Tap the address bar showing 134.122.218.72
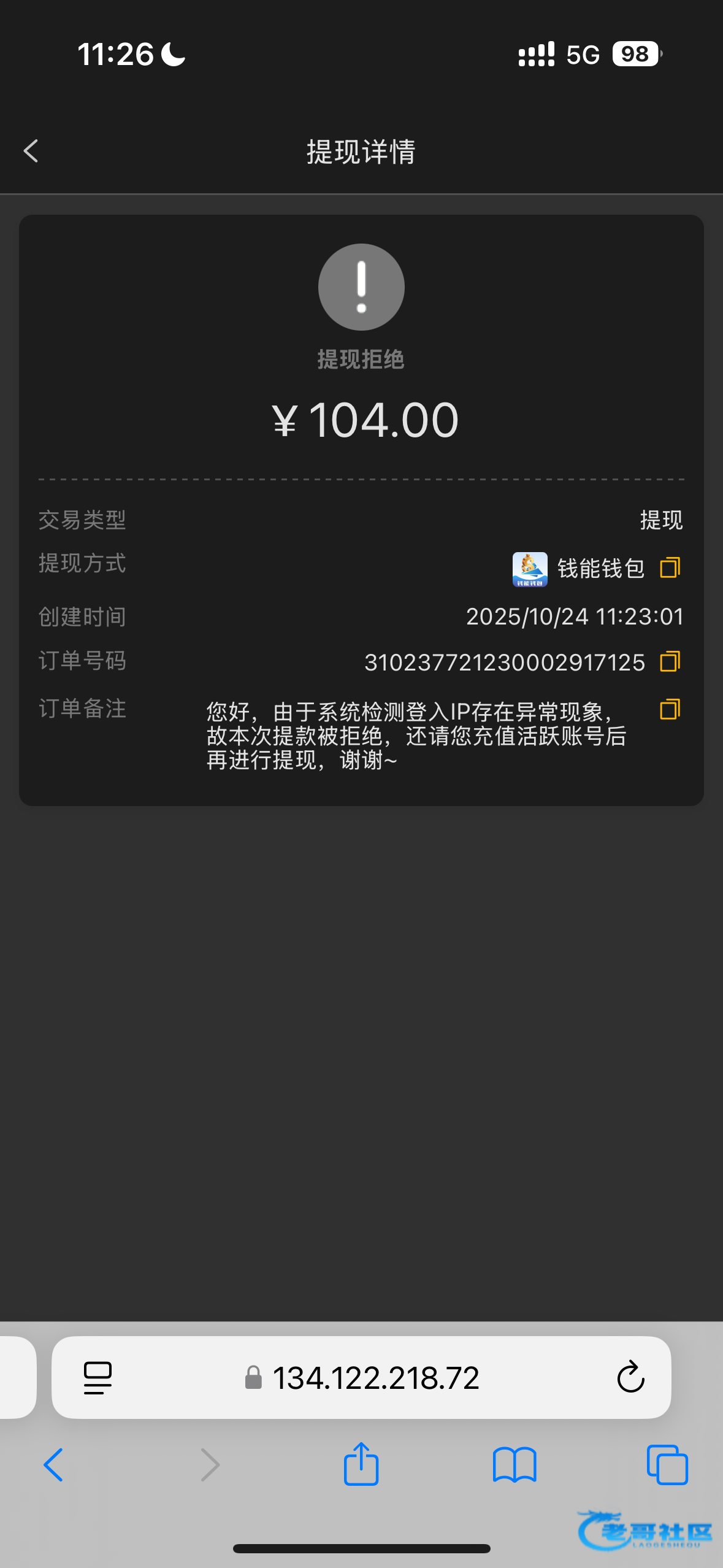The width and height of the screenshot is (723, 1568). [361, 1378]
